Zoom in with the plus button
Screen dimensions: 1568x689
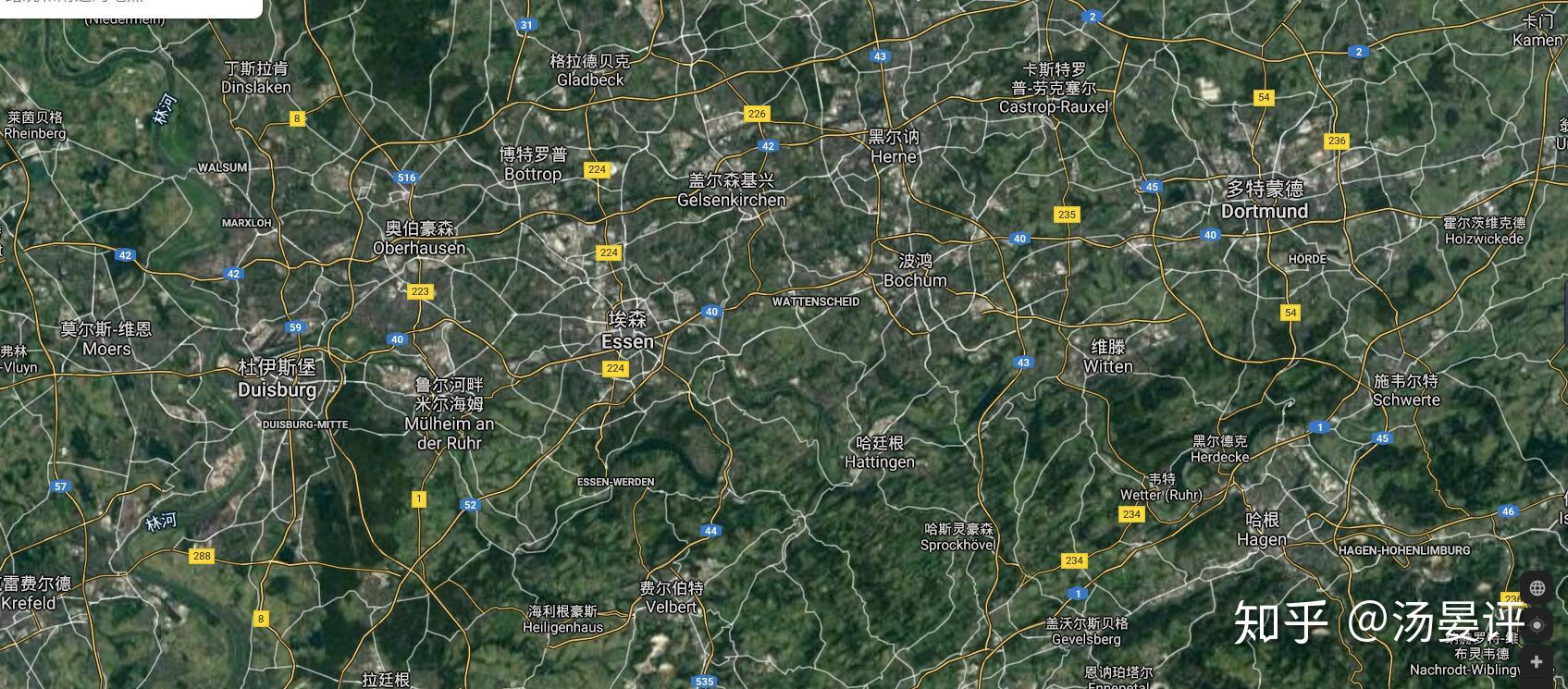point(1537,662)
